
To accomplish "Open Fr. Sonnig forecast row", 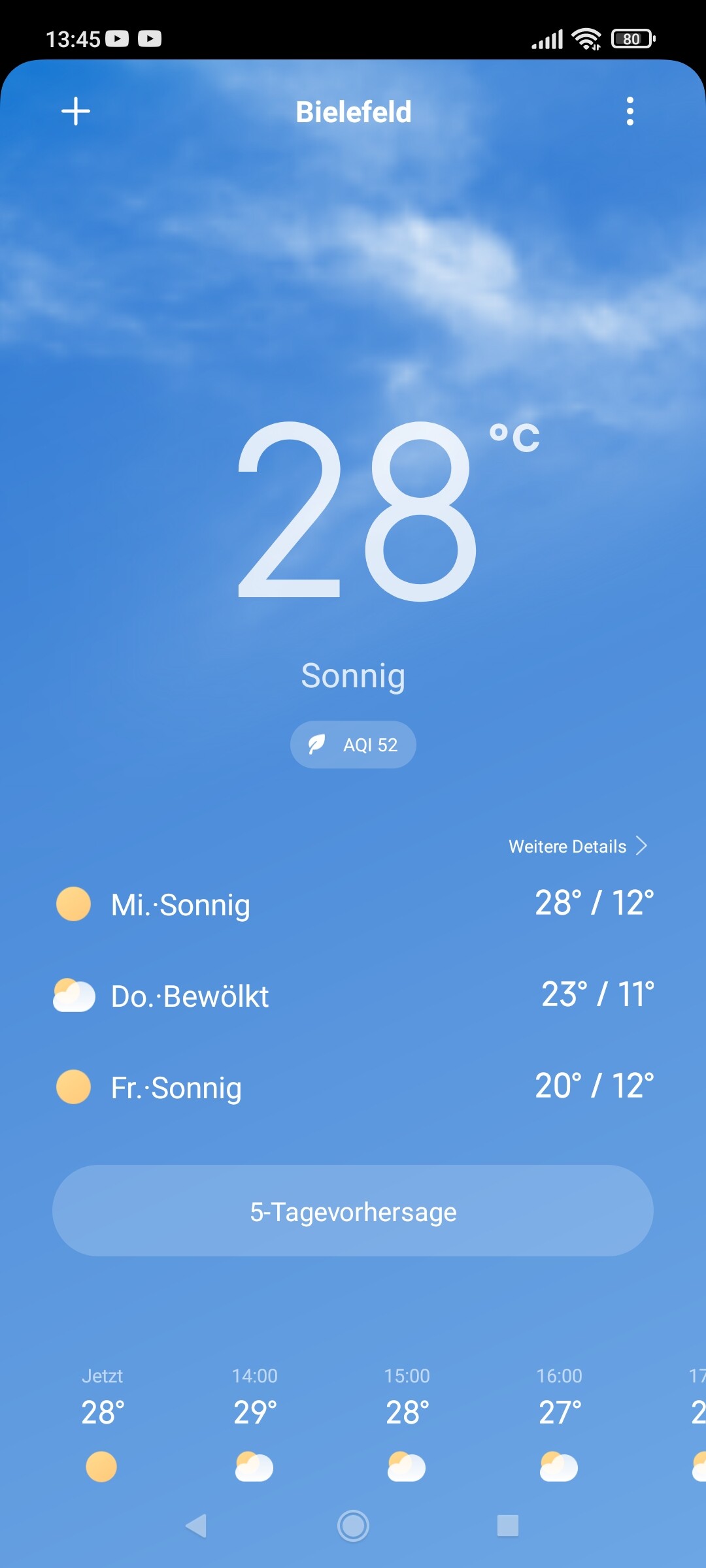I will coord(353,1087).
